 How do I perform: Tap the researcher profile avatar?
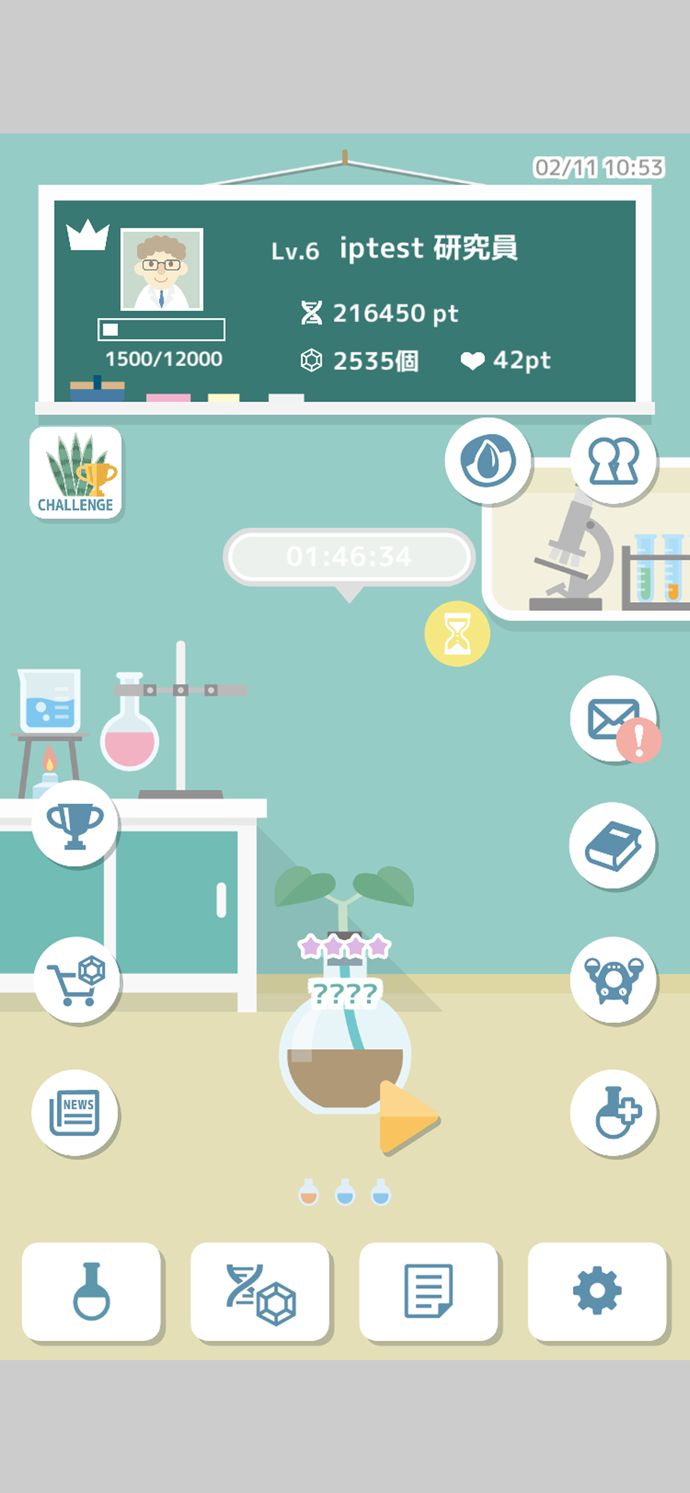click(162, 269)
